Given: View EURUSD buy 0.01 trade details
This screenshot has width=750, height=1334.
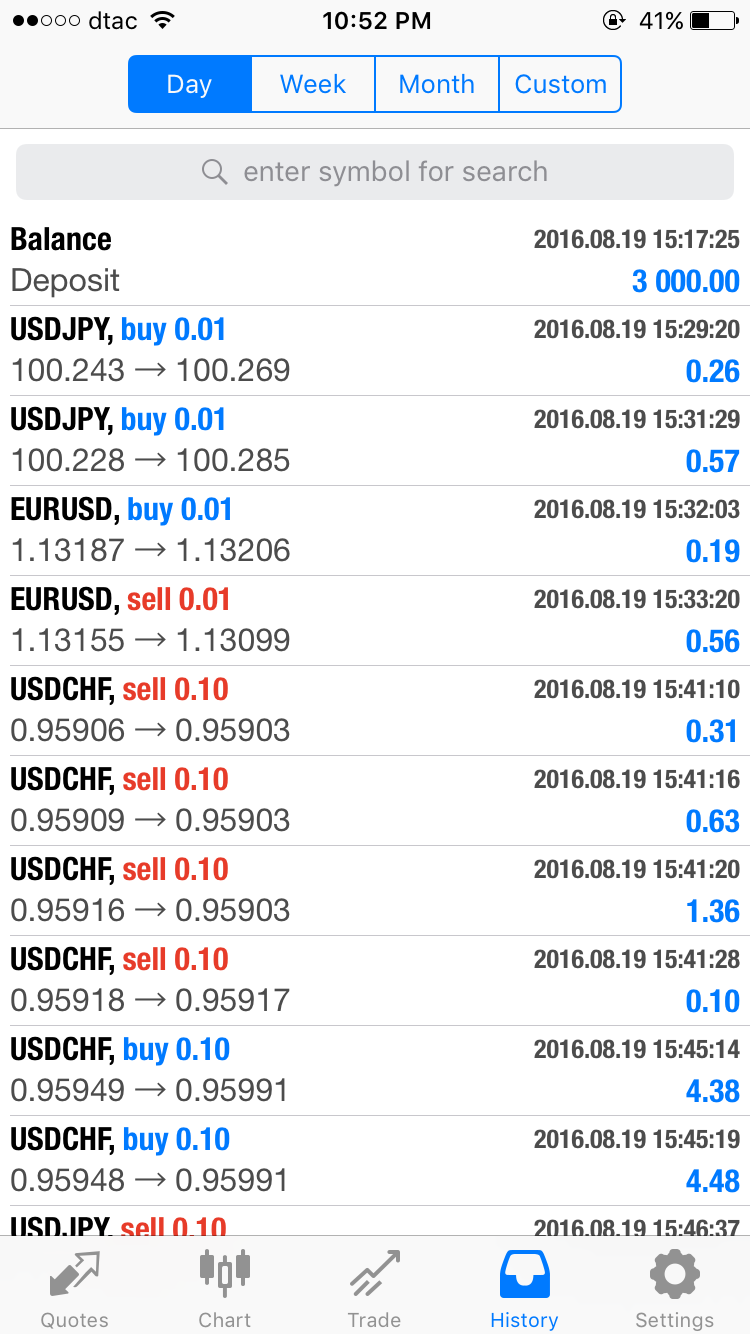Looking at the screenshot, I should (375, 531).
